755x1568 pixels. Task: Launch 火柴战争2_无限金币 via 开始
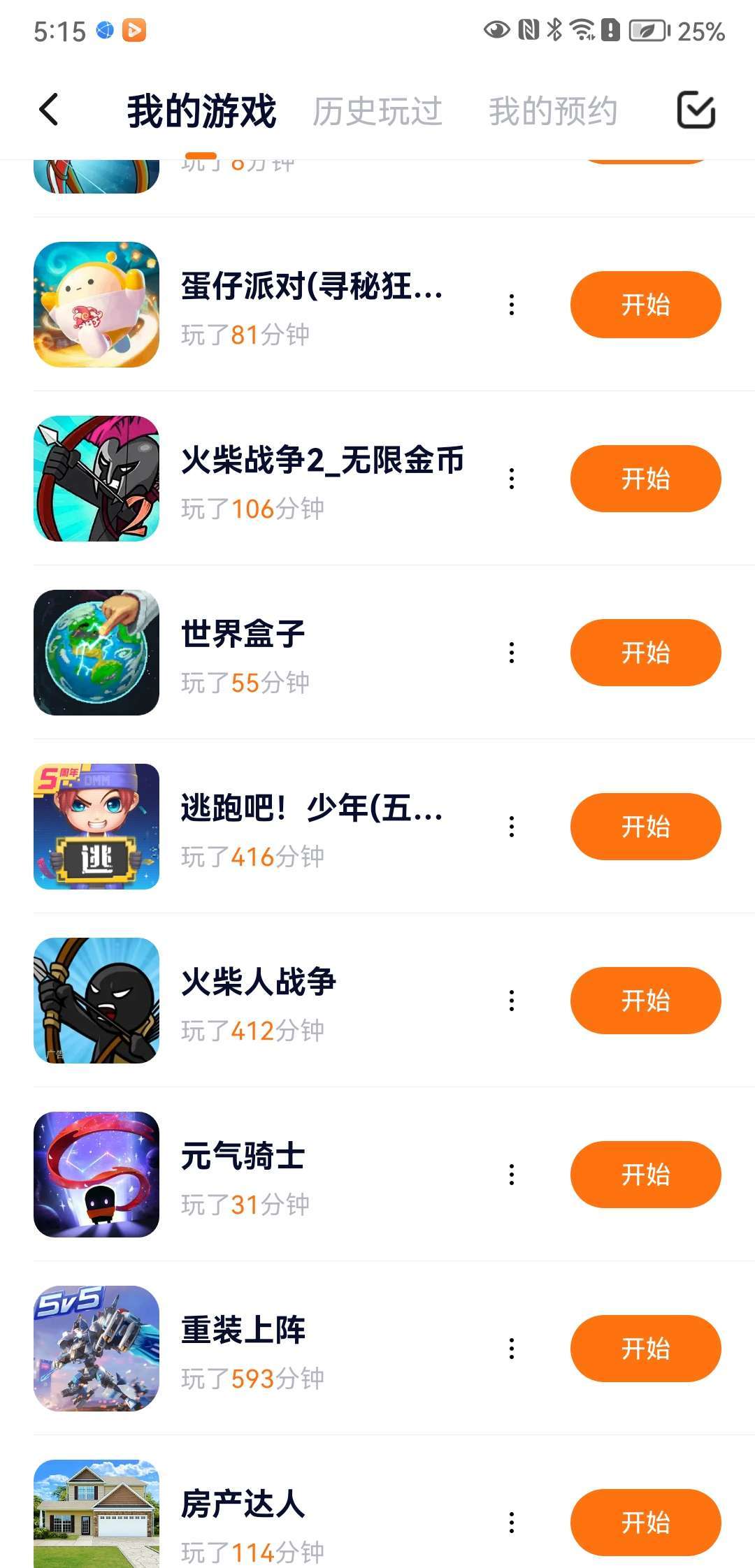(x=645, y=479)
